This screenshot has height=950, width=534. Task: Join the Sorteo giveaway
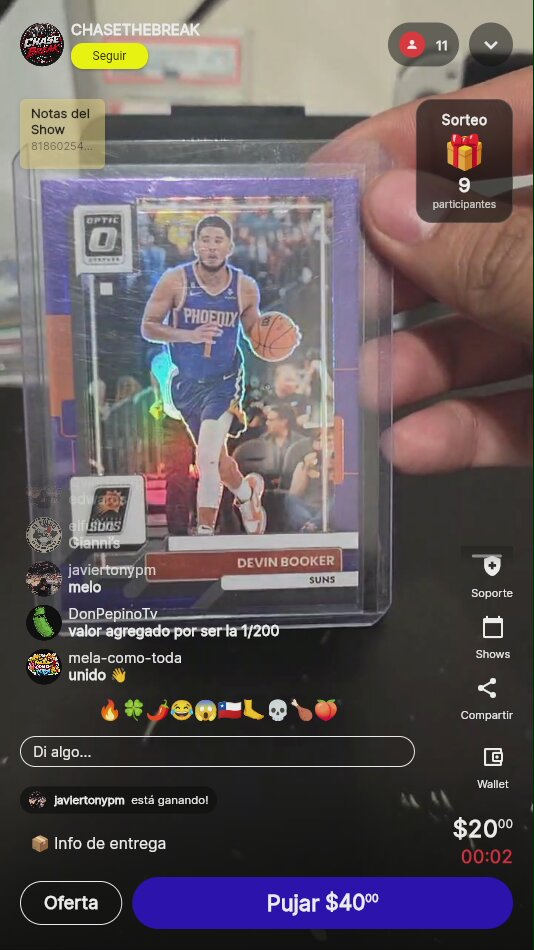tap(464, 161)
